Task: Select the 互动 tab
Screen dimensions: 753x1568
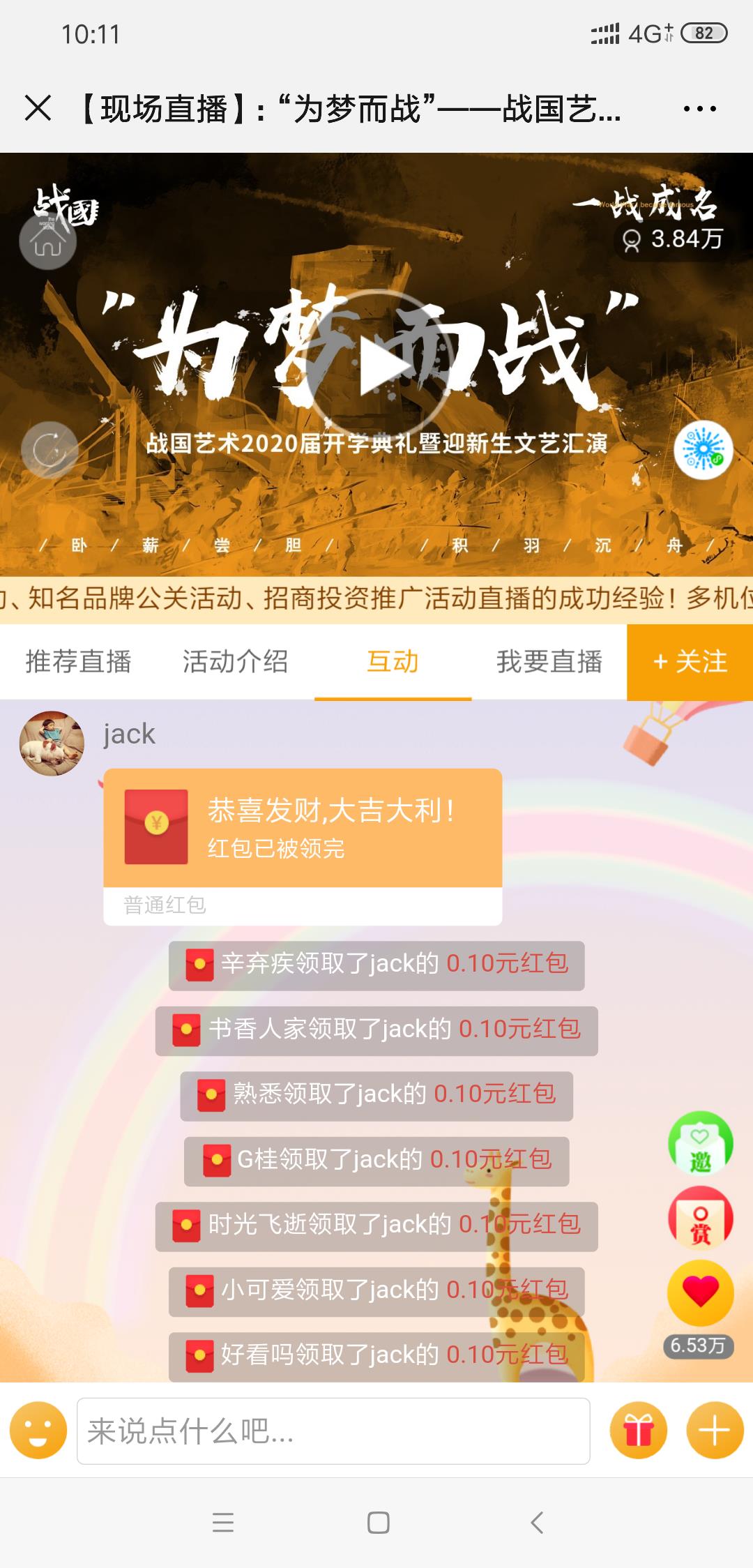Action: pos(393,661)
